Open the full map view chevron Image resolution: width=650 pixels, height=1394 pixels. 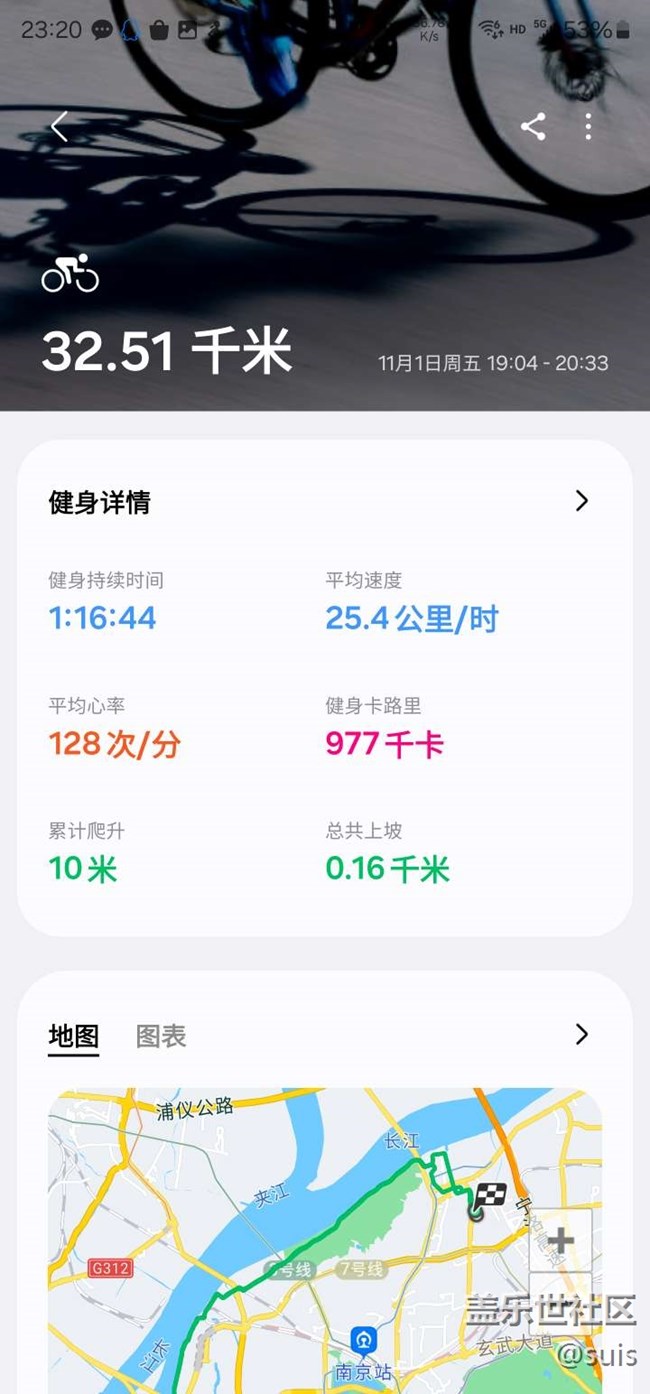coord(581,1034)
